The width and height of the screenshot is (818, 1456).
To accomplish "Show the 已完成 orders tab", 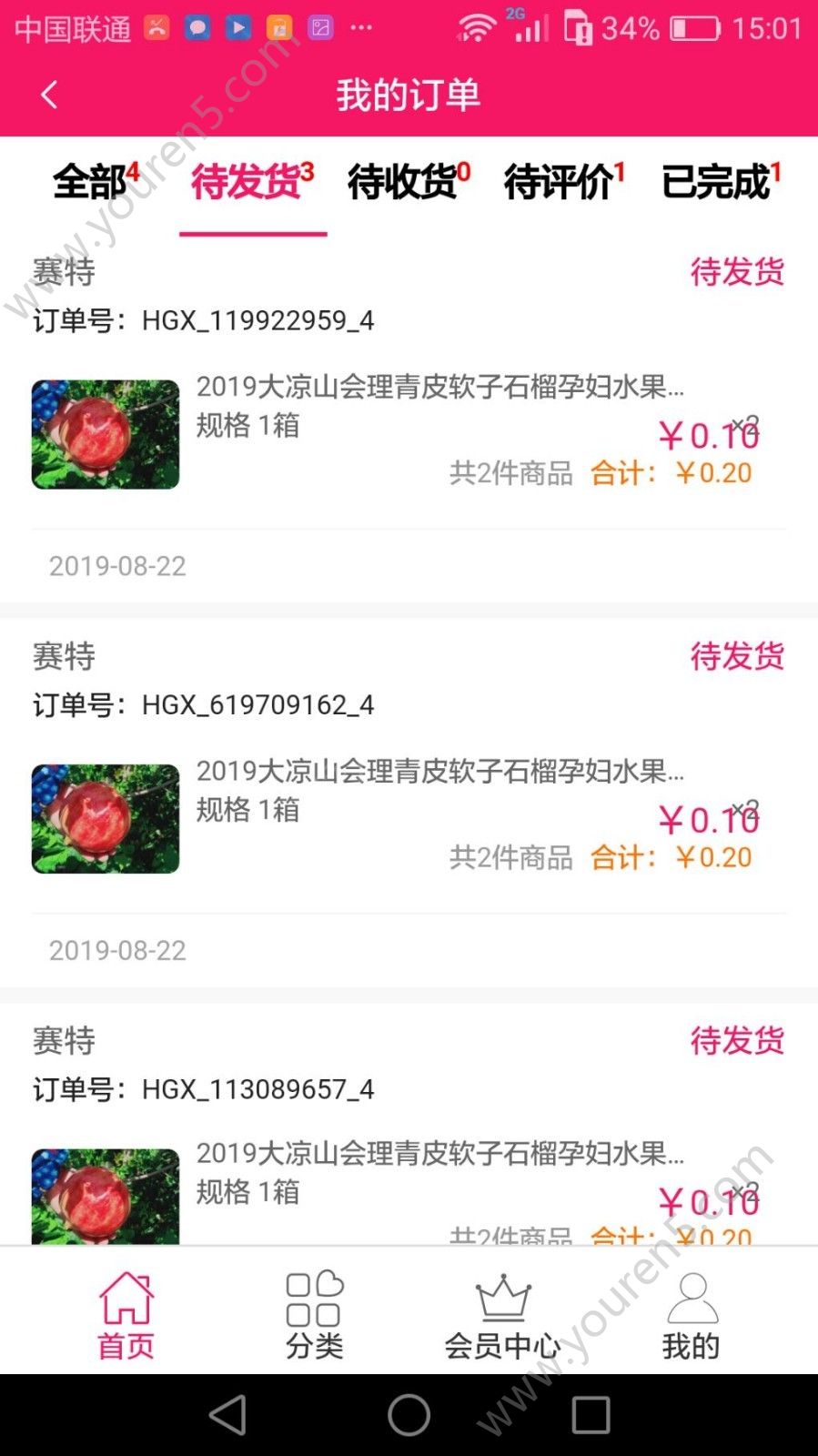I will pyautogui.click(x=721, y=181).
